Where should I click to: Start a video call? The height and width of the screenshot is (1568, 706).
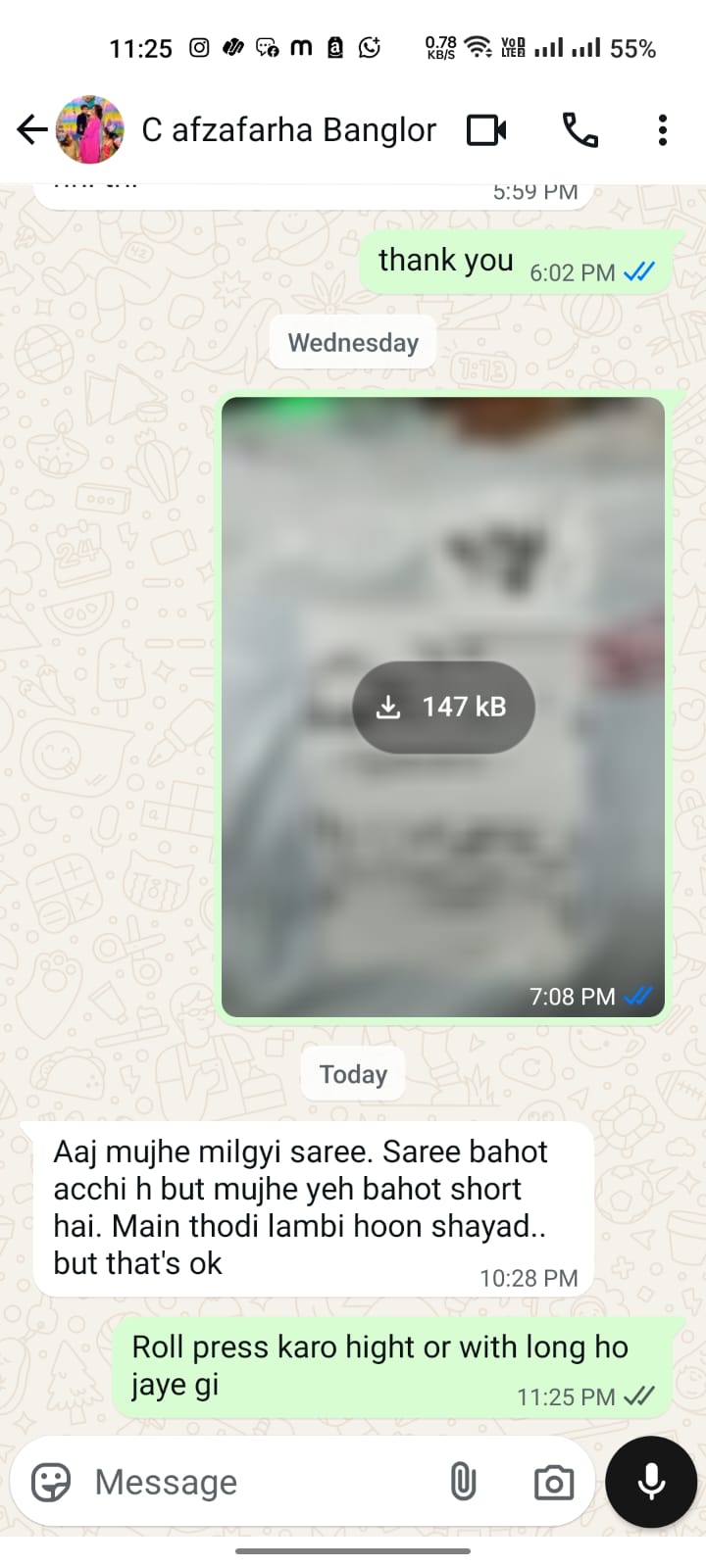[486, 129]
